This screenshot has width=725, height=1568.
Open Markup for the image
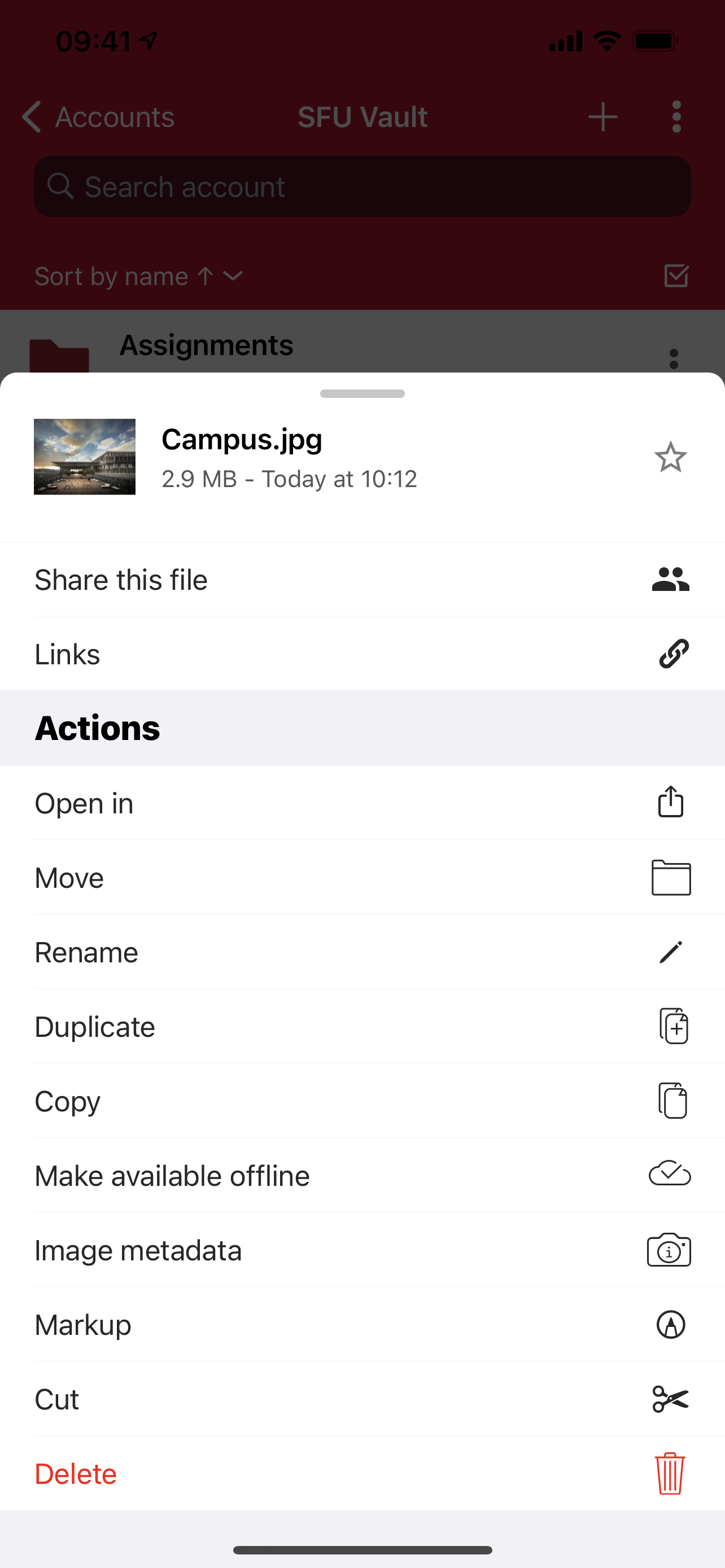coord(362,1325)
